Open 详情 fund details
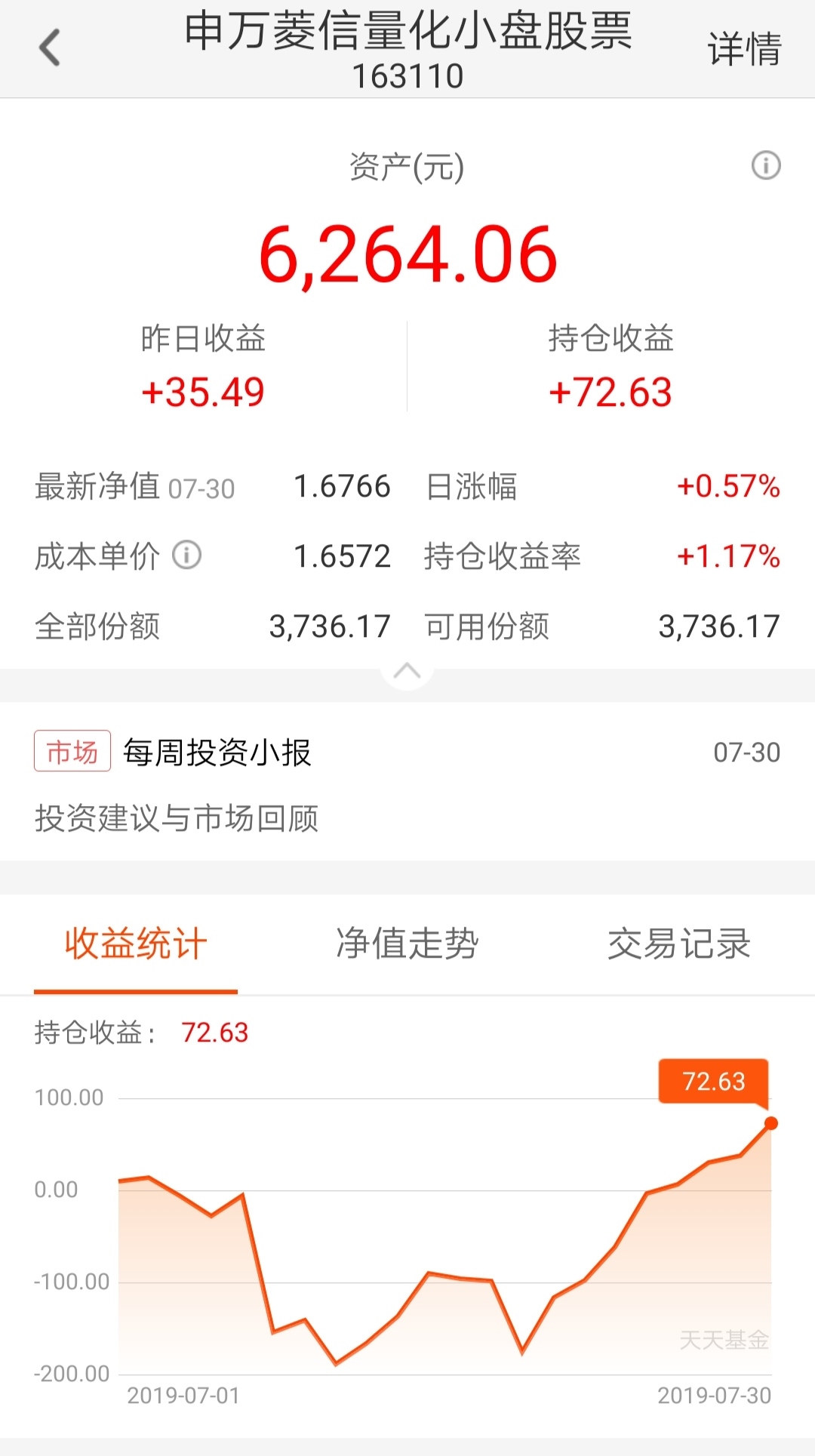Viewport: 815px width, 1456px height. click(x=744, y=49)
